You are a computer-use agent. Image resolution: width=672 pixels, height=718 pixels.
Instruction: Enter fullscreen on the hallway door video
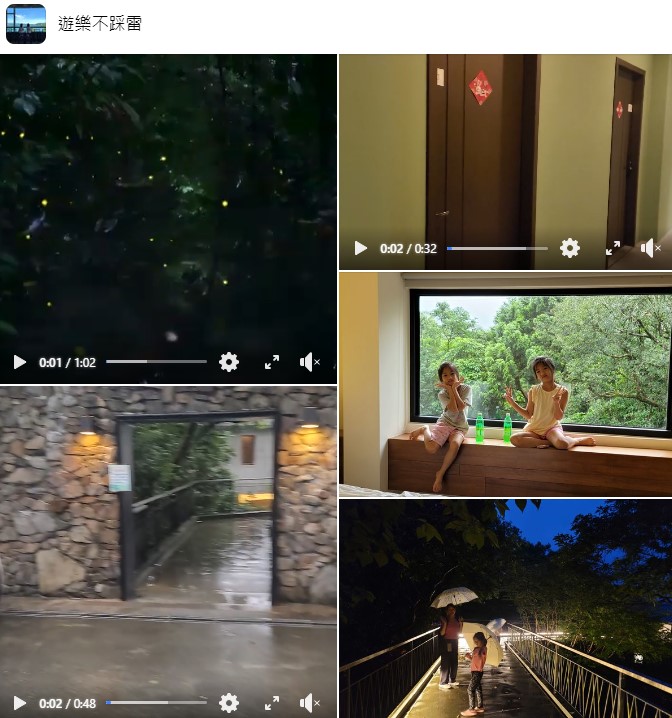click(613, 248)
